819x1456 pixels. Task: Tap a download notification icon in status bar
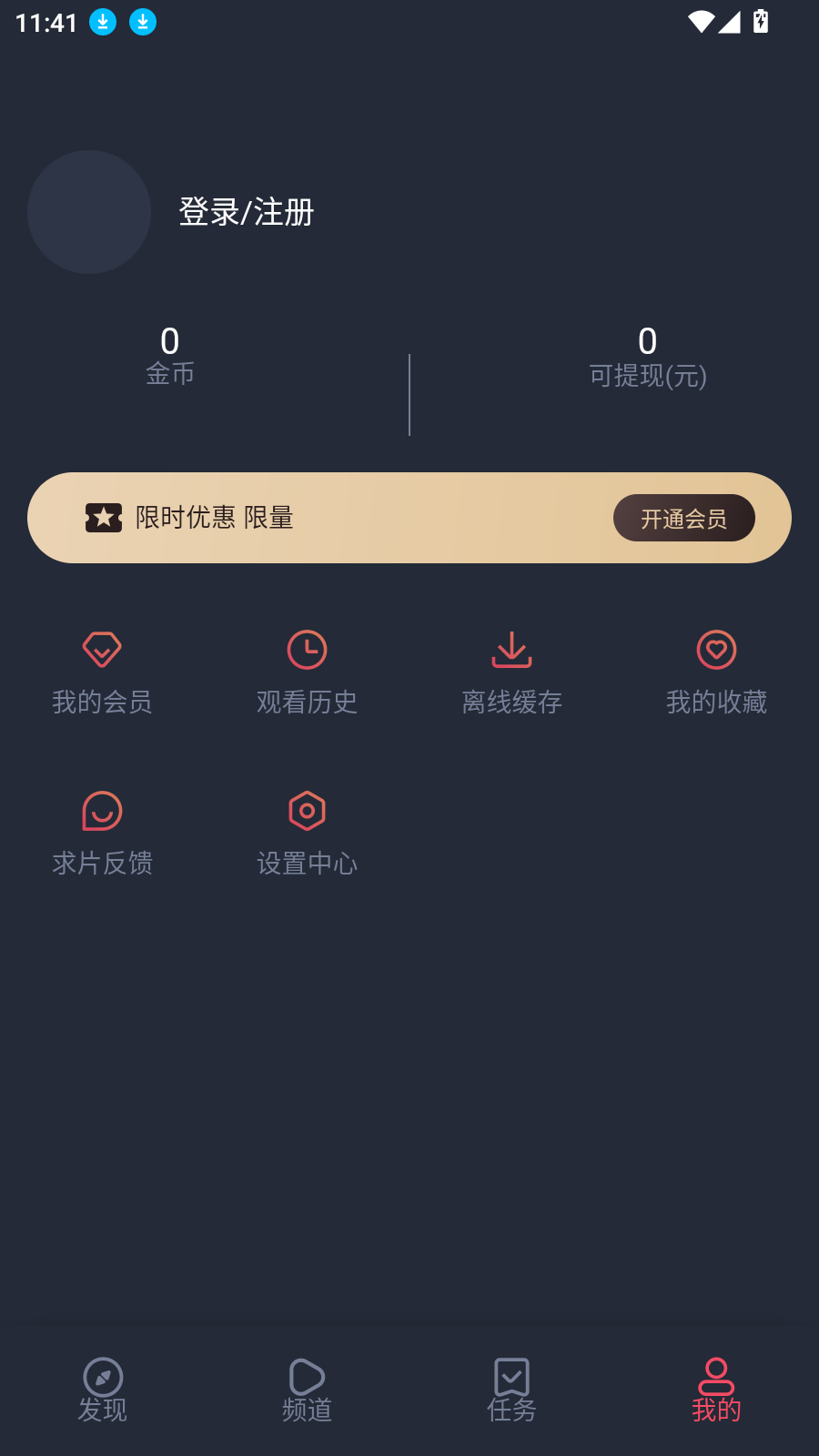(x=103, y=22)
